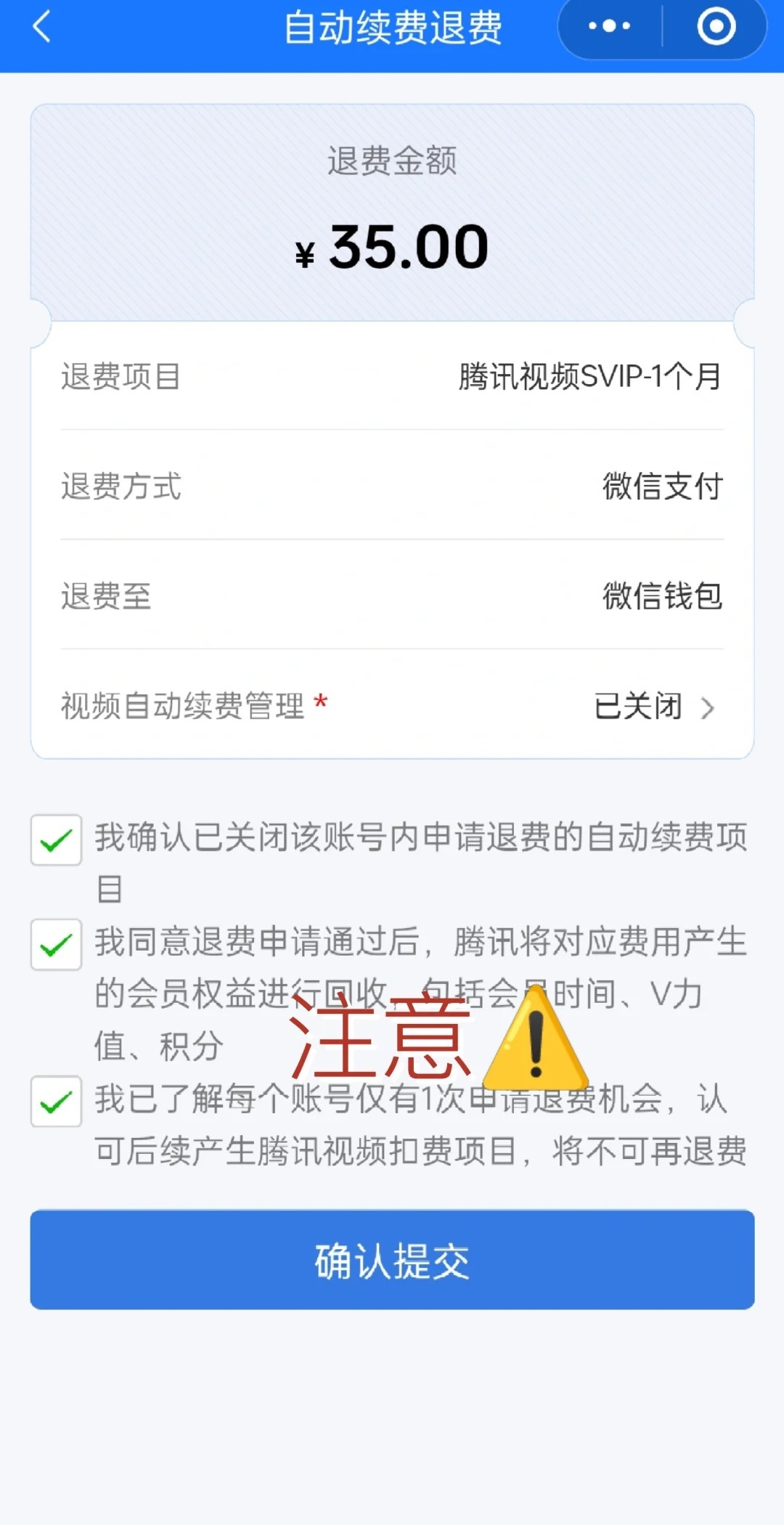Click 微信支付 refund method text

coord(662,488)
